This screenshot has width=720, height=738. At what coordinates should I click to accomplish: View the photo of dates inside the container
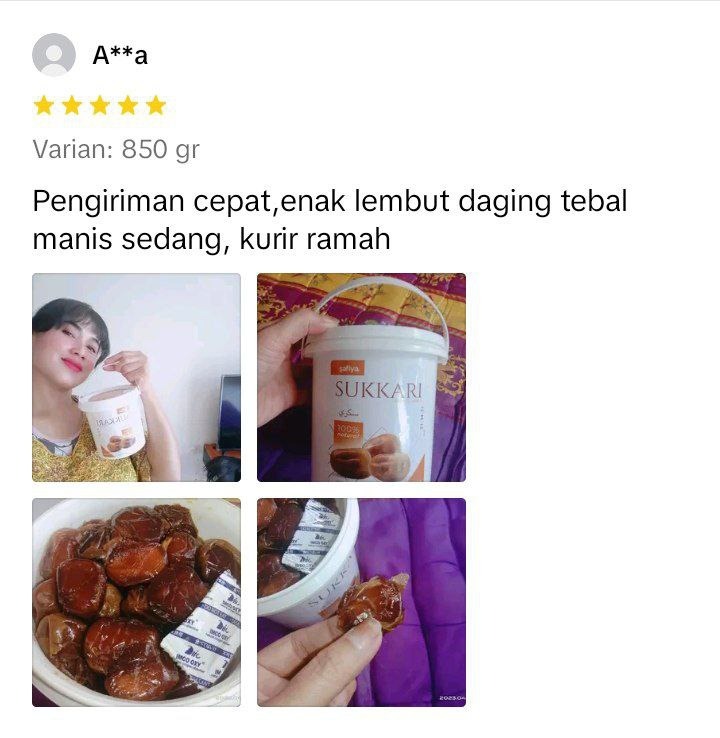pos(136,602)
